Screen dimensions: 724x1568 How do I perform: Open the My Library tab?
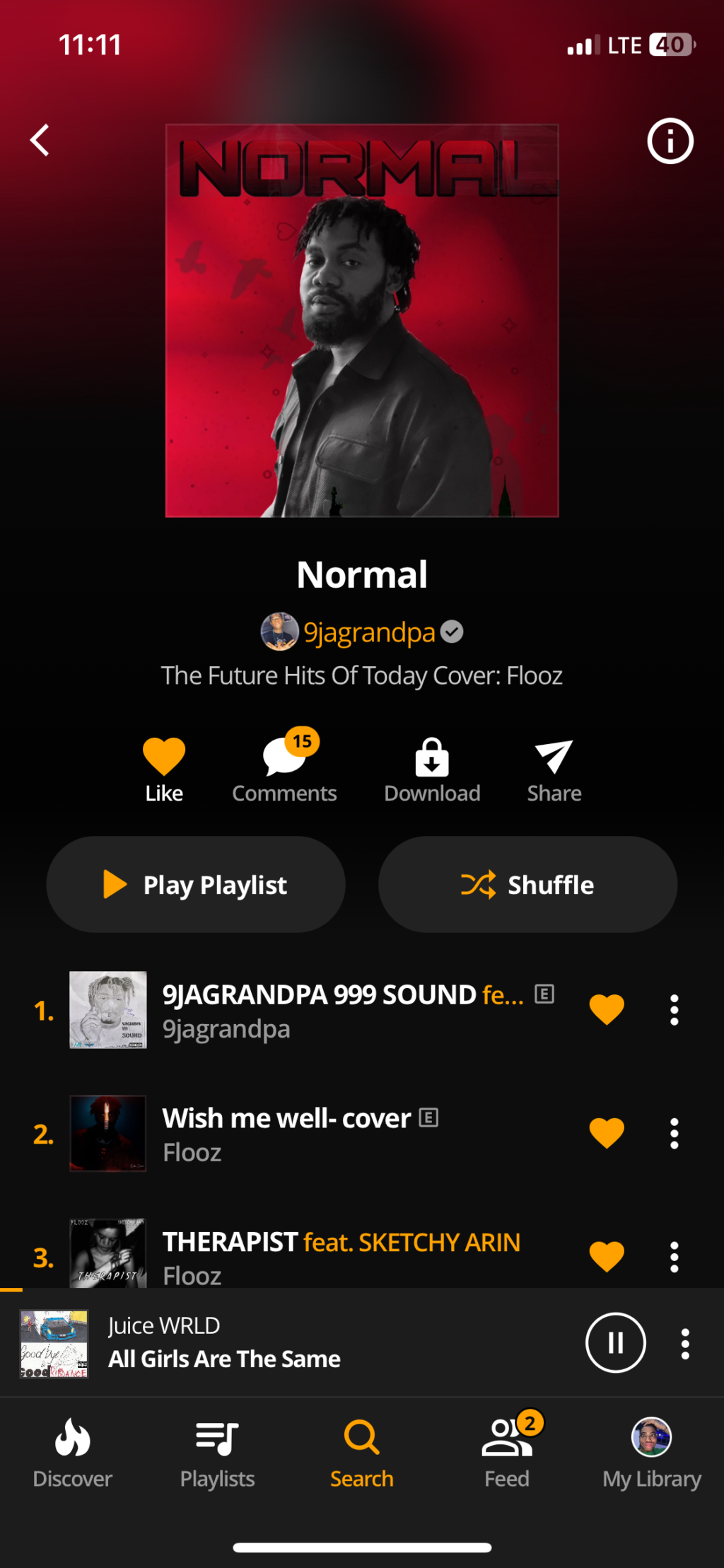pos(651,1453)
